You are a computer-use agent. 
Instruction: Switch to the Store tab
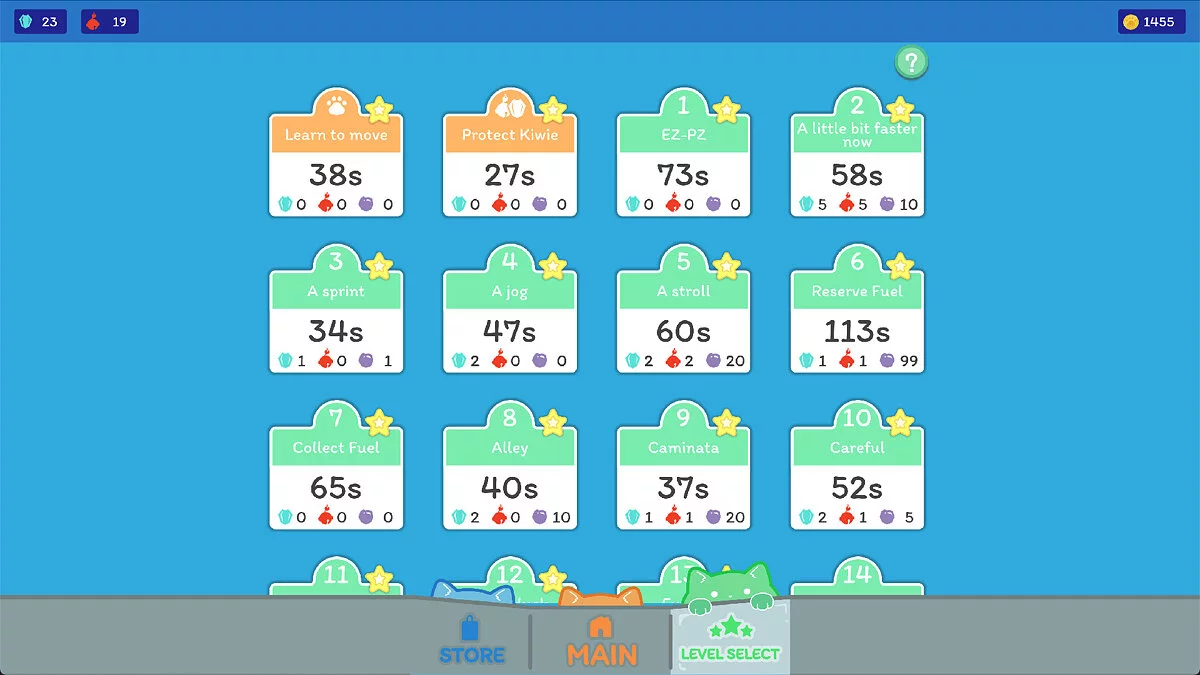coord(472,641)
